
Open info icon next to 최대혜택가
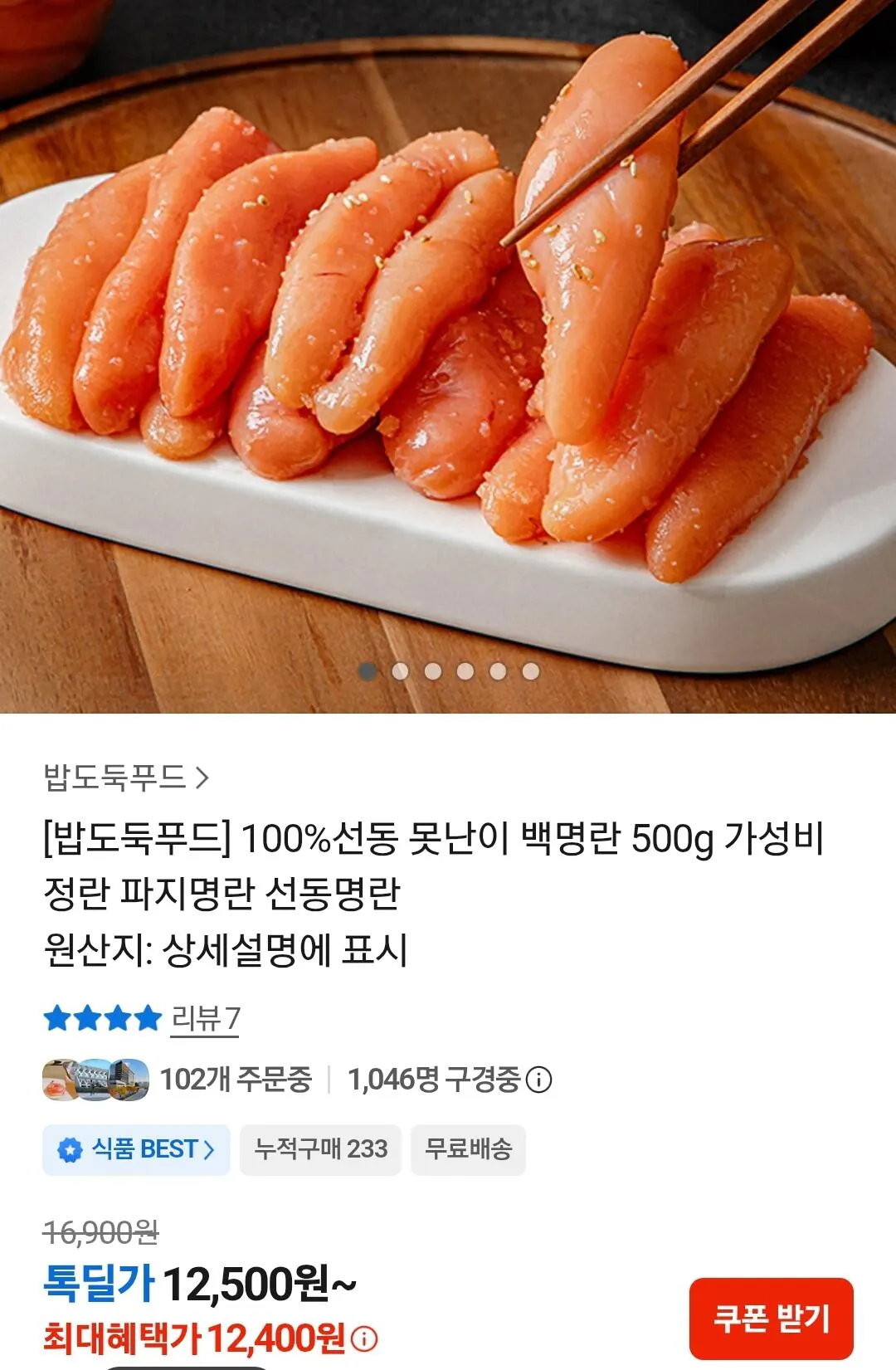tap(363, 1338)
